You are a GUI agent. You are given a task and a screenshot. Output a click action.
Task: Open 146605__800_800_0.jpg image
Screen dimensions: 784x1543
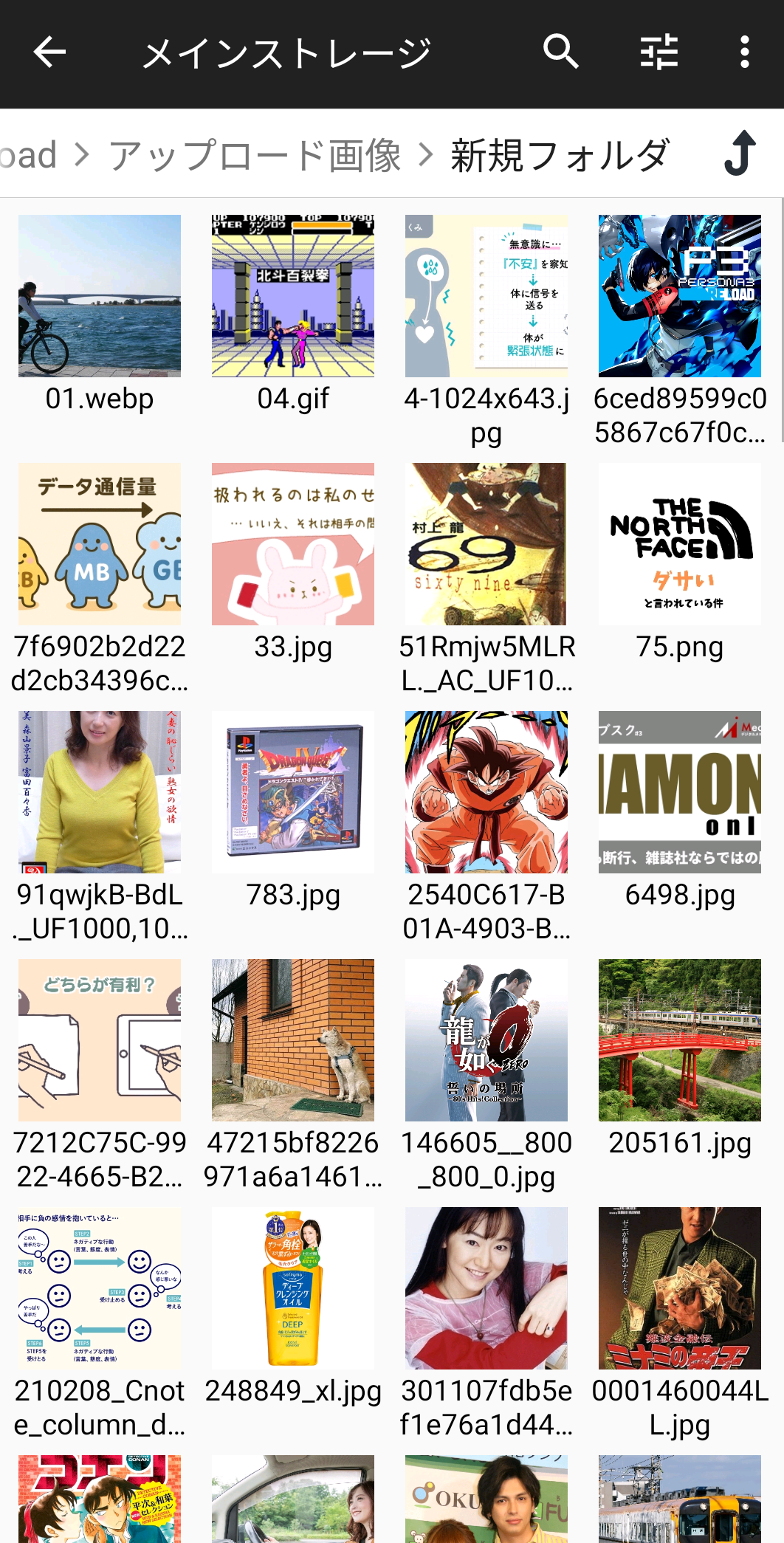pyautogui.click(x=486, y=1040)
